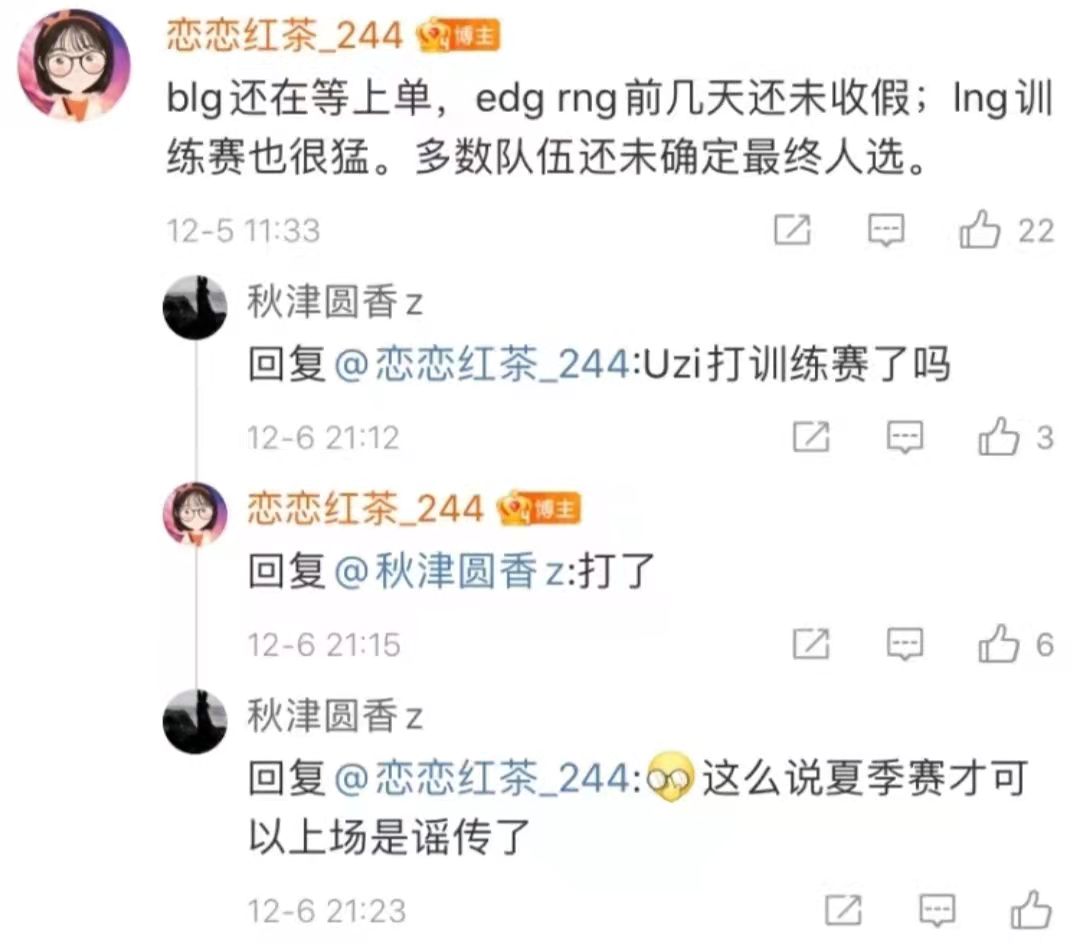The width and height of the screenshot is (1080, 944).
Task: Open the 恋恋红茶_244 username on the first comment
Action: coord(284,37)
